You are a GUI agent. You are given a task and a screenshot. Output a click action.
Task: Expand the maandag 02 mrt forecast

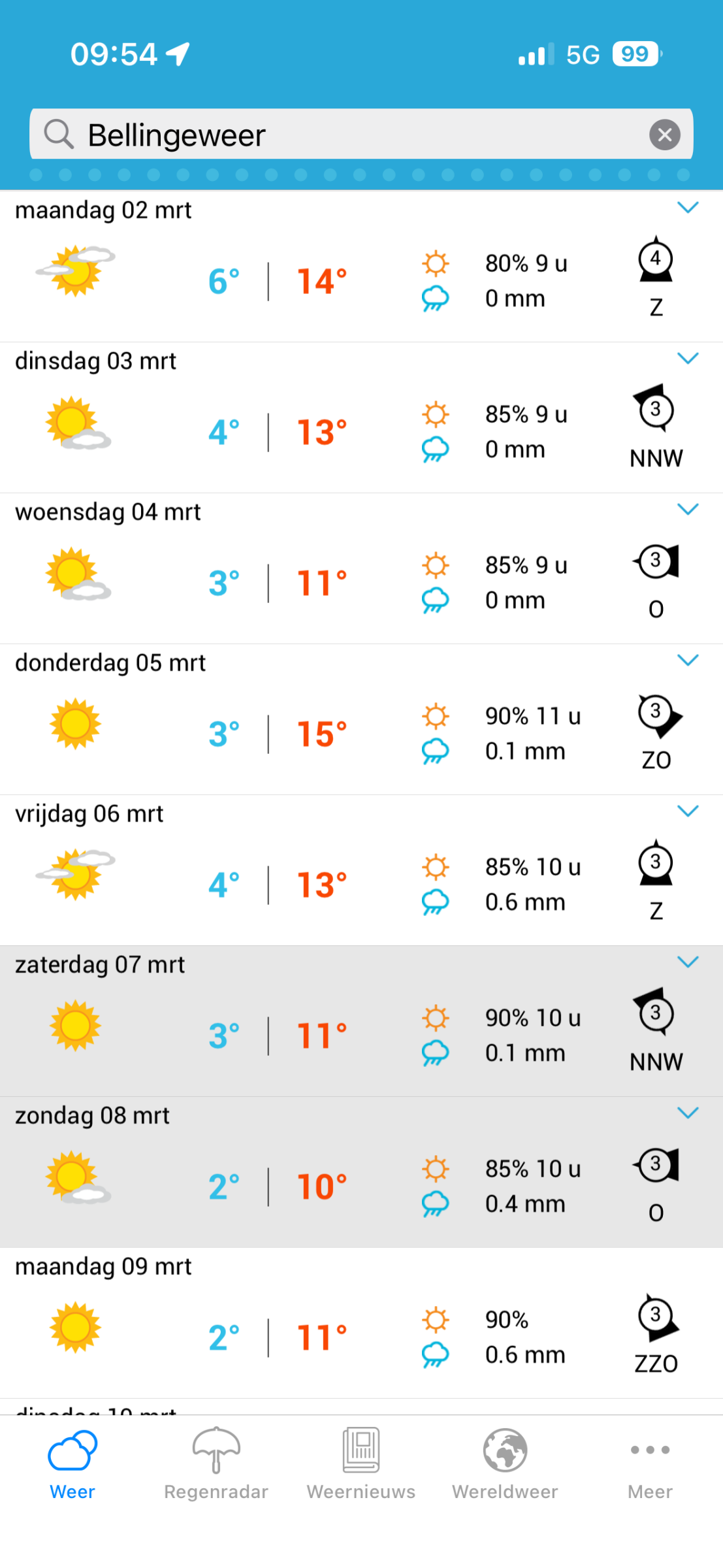pyautogui.click(x=688, y=208)
